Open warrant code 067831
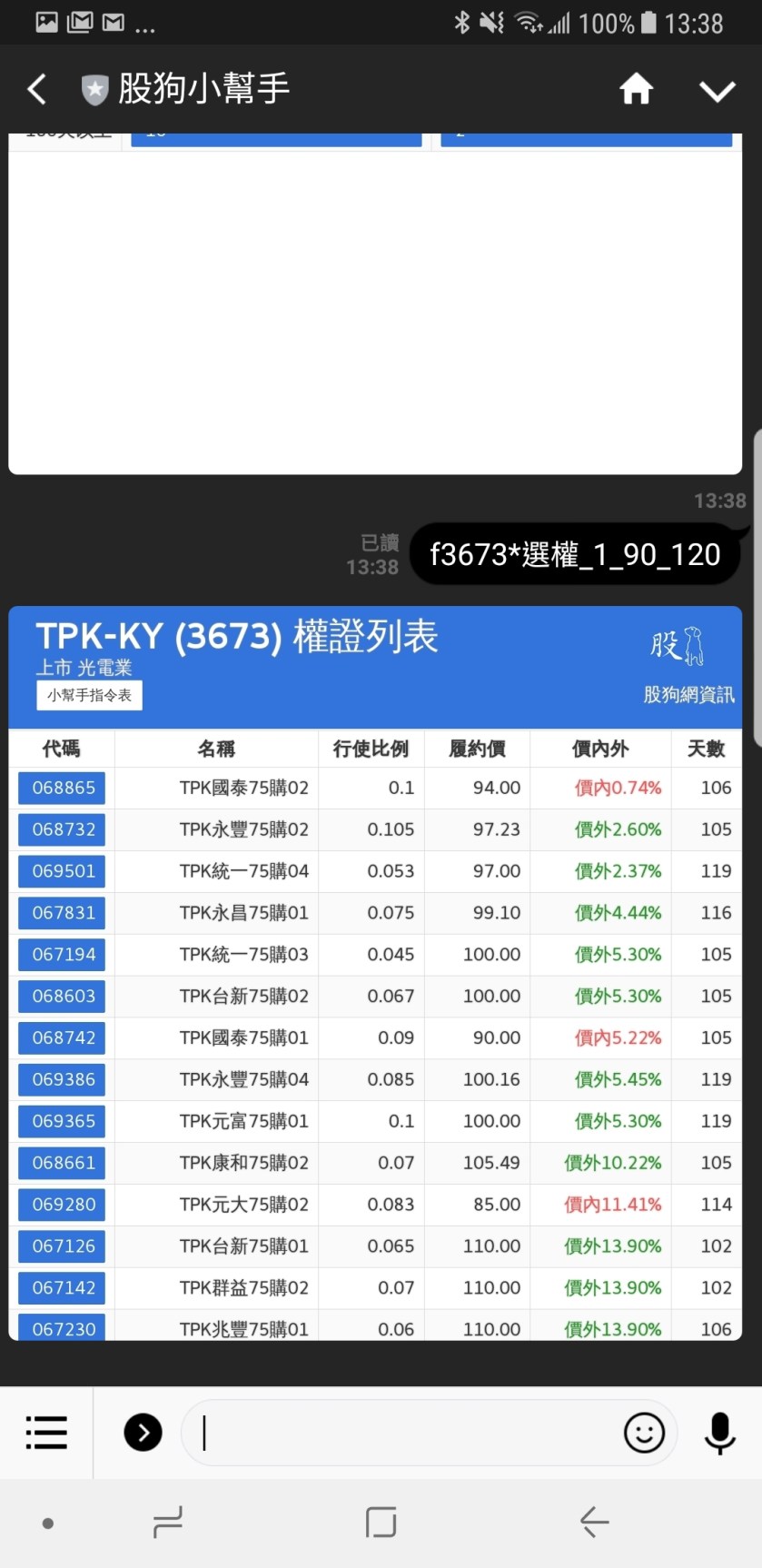Screen dimensions: 762x1568 point(63,913)
